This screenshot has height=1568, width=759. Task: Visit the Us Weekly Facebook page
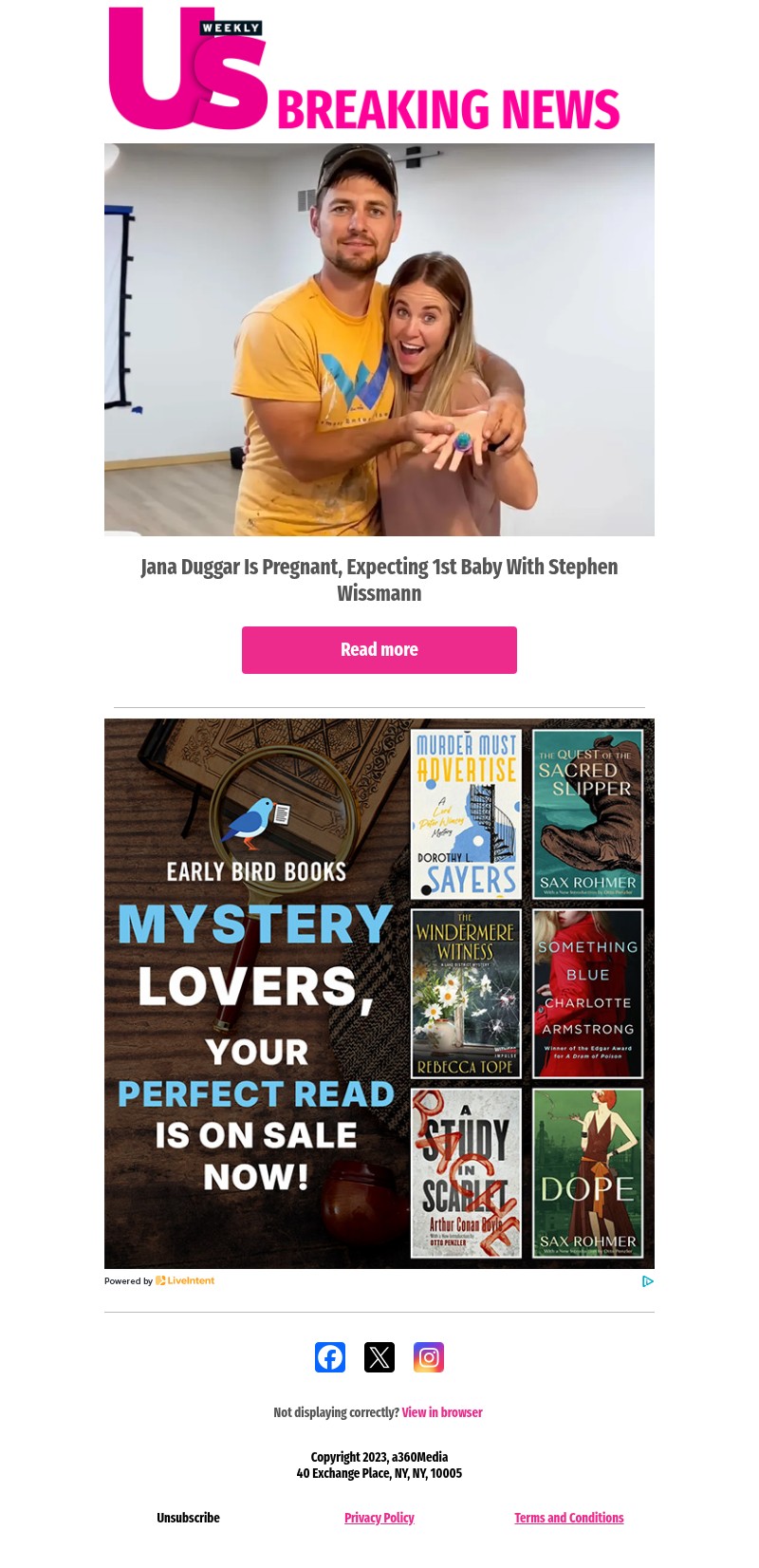pos(330,1357)
